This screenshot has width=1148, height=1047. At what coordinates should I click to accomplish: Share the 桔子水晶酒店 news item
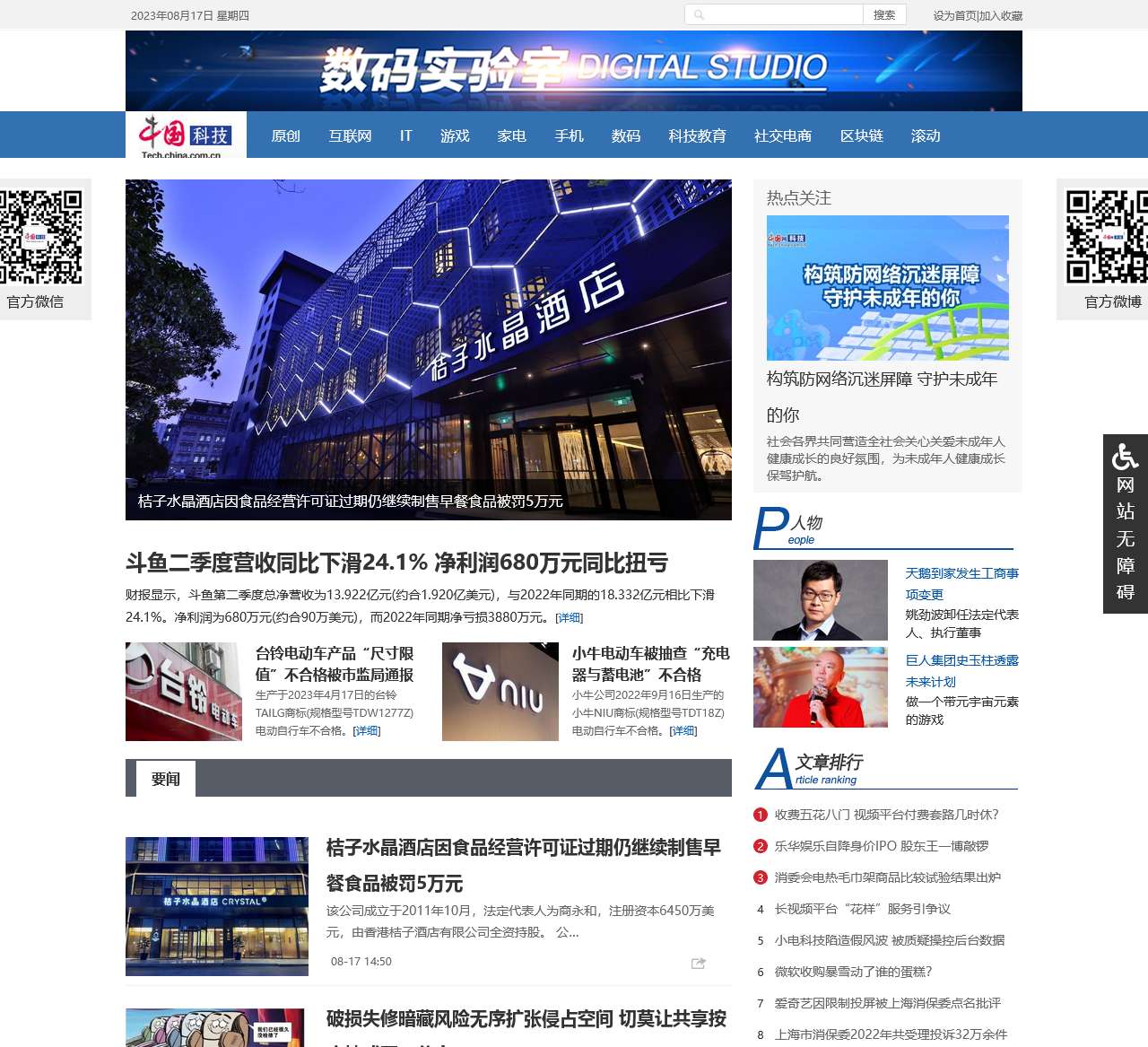pos(699,963)
